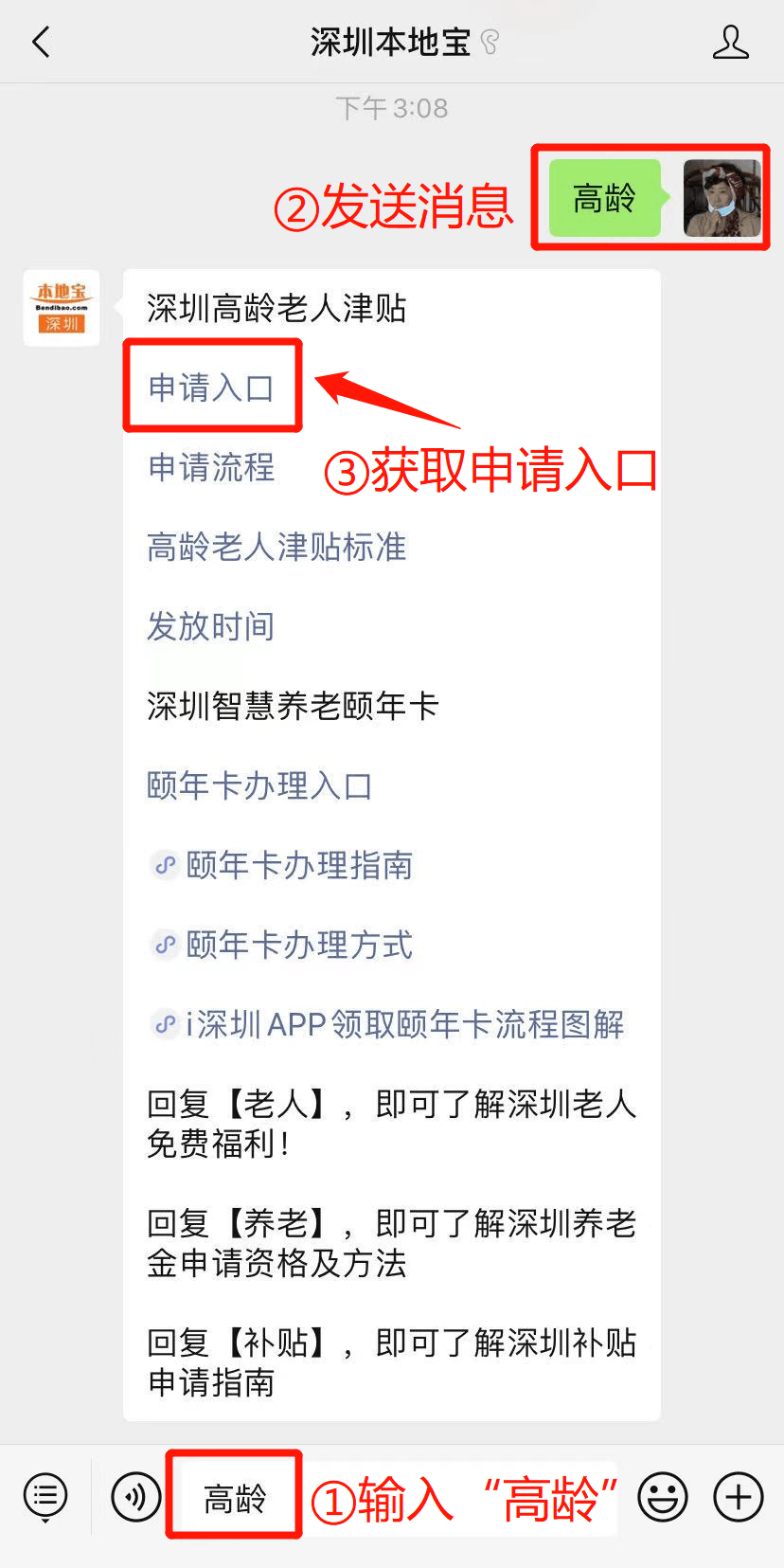Screen dimensions: 784x1568
Task: Open i深圳APP领取颐年卡流程图解
Action: click(x=388, y=1024)
